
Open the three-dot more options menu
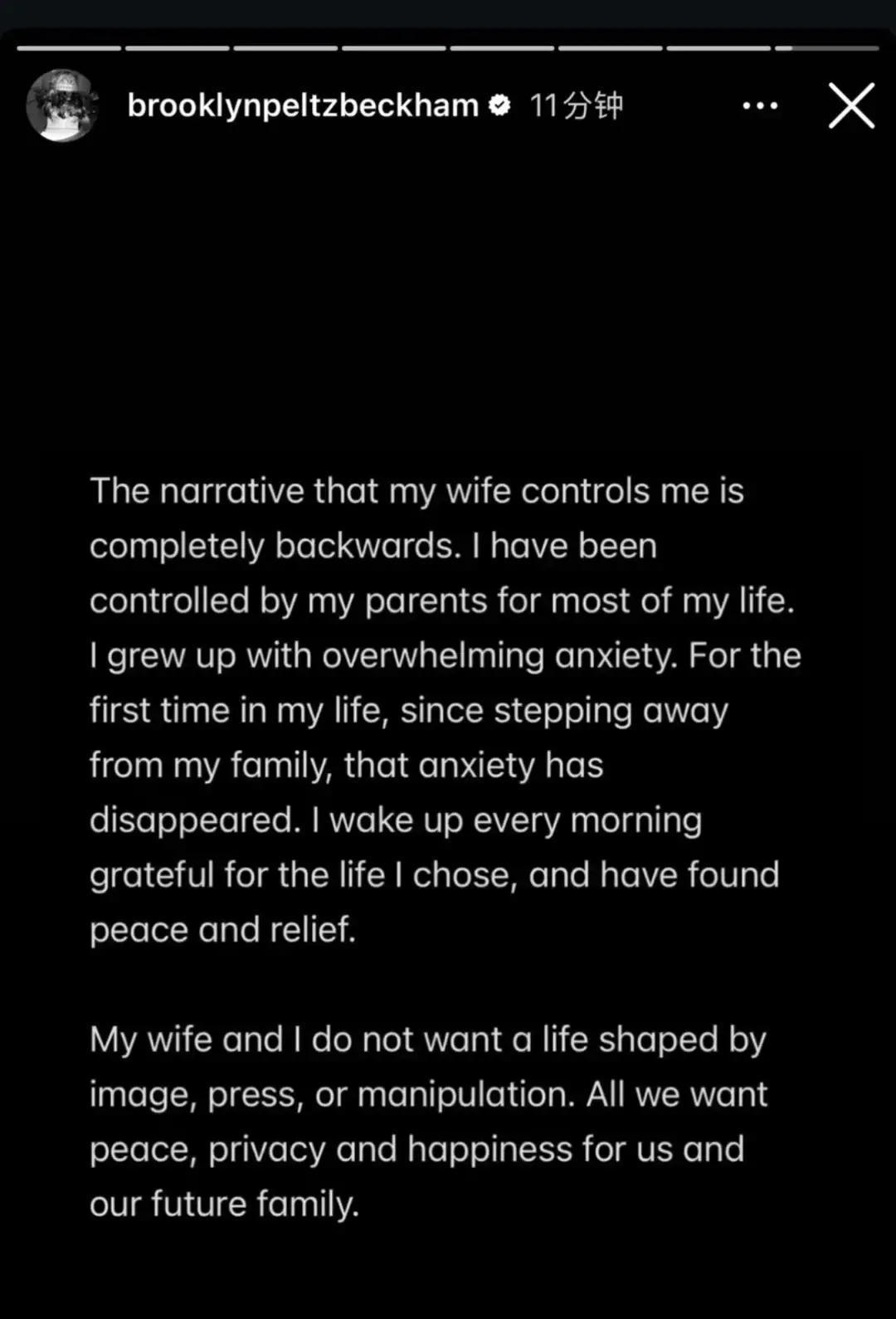760,106
